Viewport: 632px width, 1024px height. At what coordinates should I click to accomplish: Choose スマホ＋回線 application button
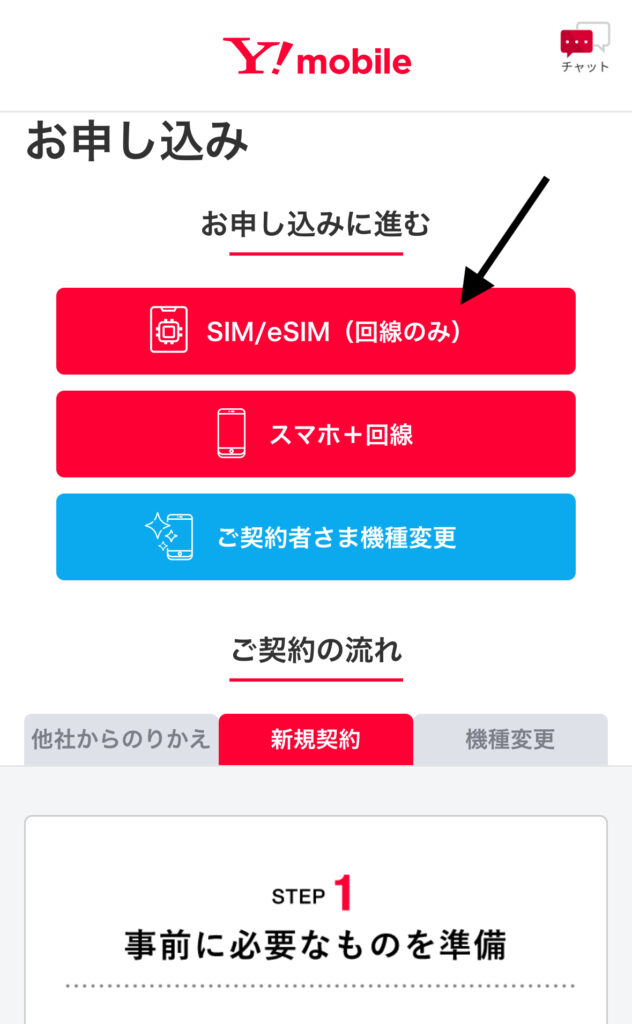click(315, 434)
